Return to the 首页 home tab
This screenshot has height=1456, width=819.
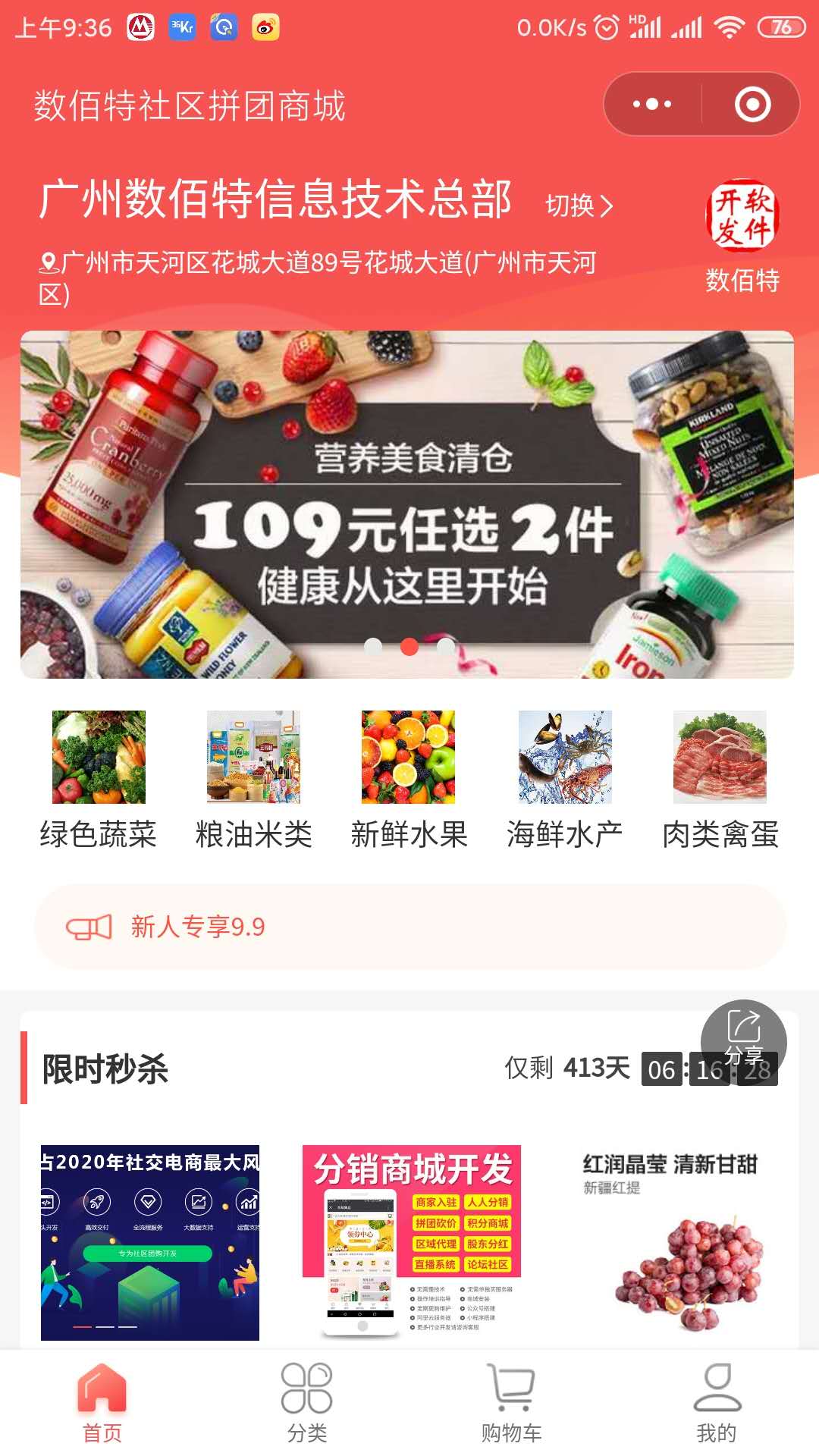102,1402
